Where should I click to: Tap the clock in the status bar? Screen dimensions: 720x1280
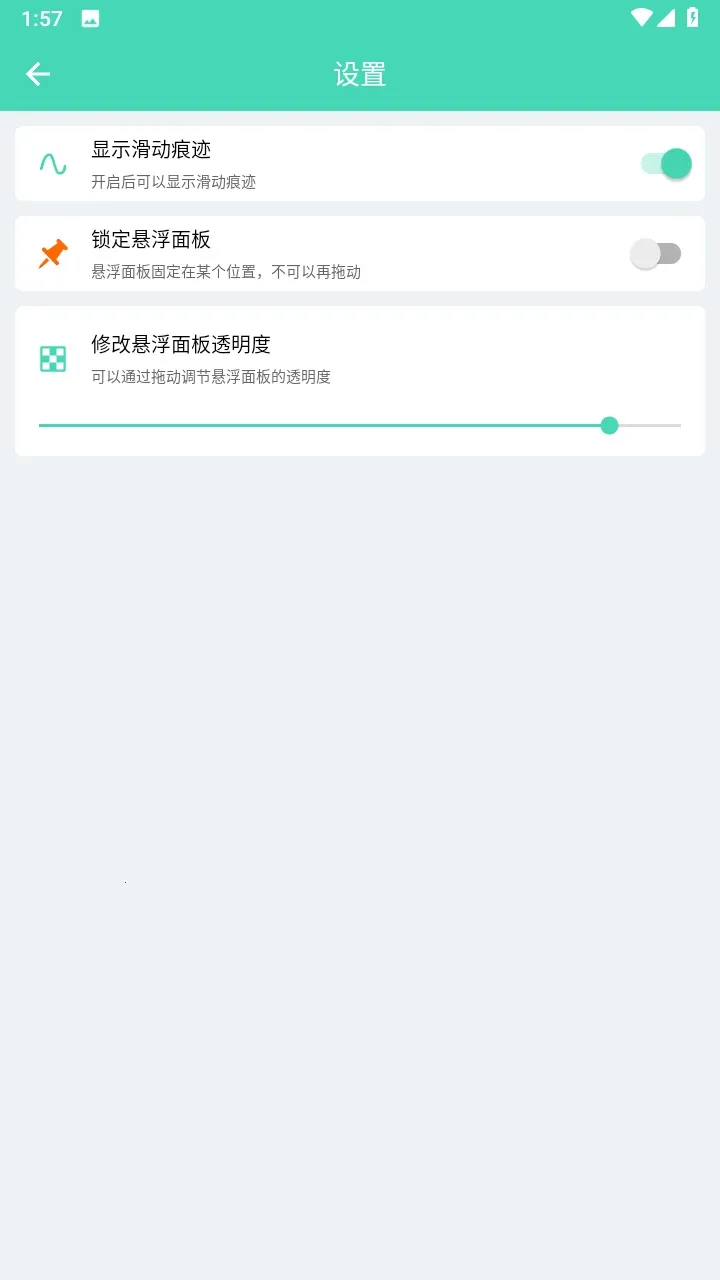[x=43, y=17]
